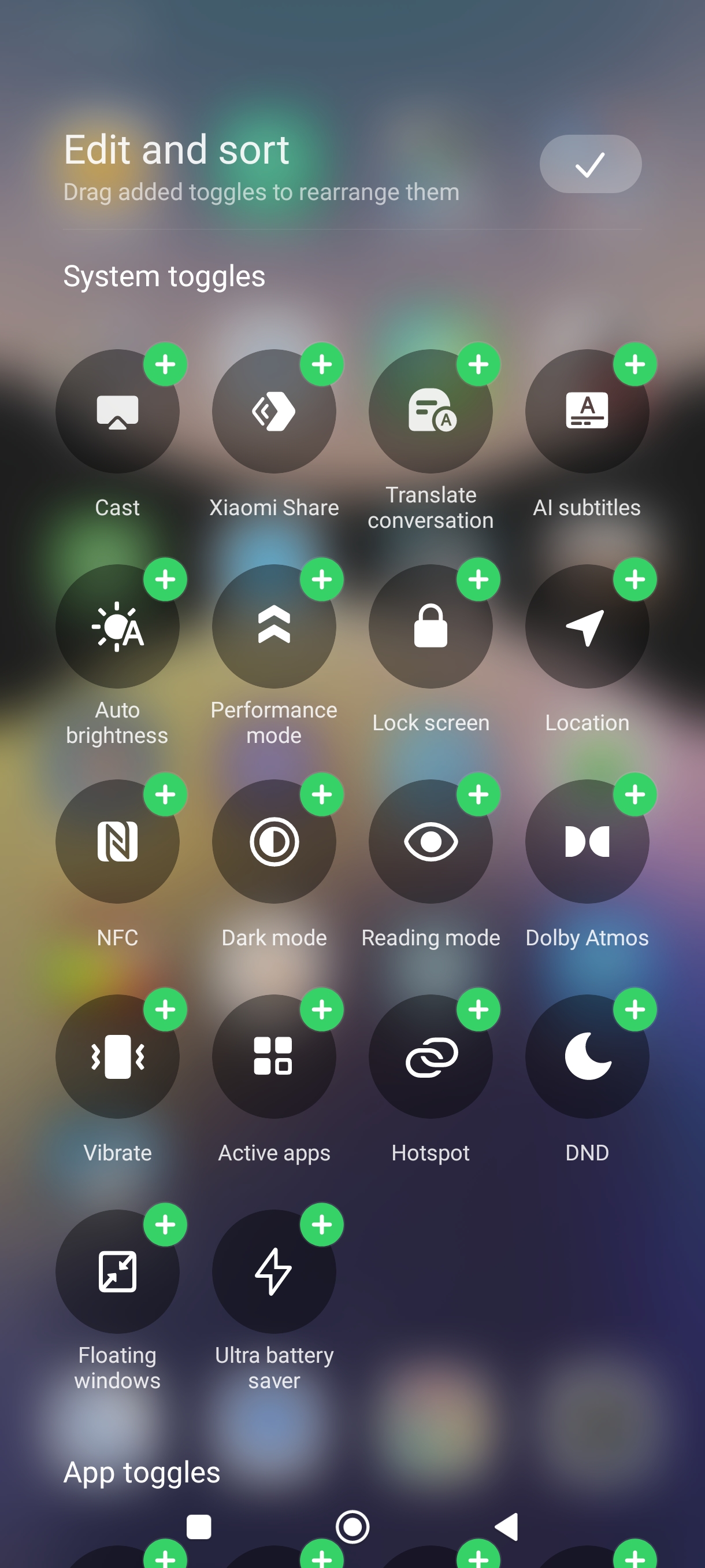Add the Cast toggle
Image resolution: width=705 pixels, height=1568 pixels.
coord(165,365)
